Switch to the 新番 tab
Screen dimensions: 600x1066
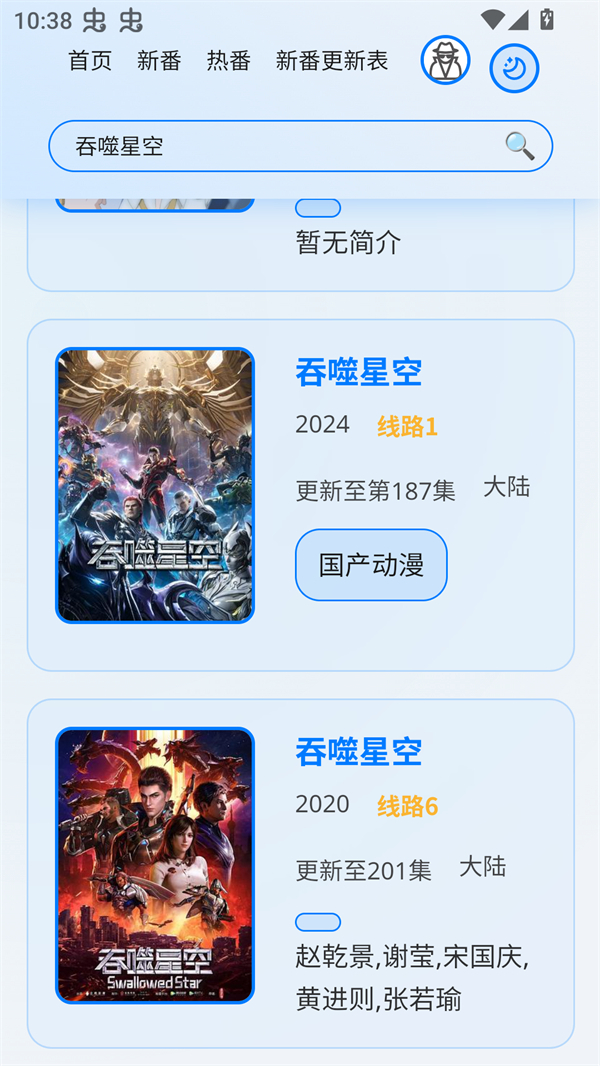(x=159, y=60)
